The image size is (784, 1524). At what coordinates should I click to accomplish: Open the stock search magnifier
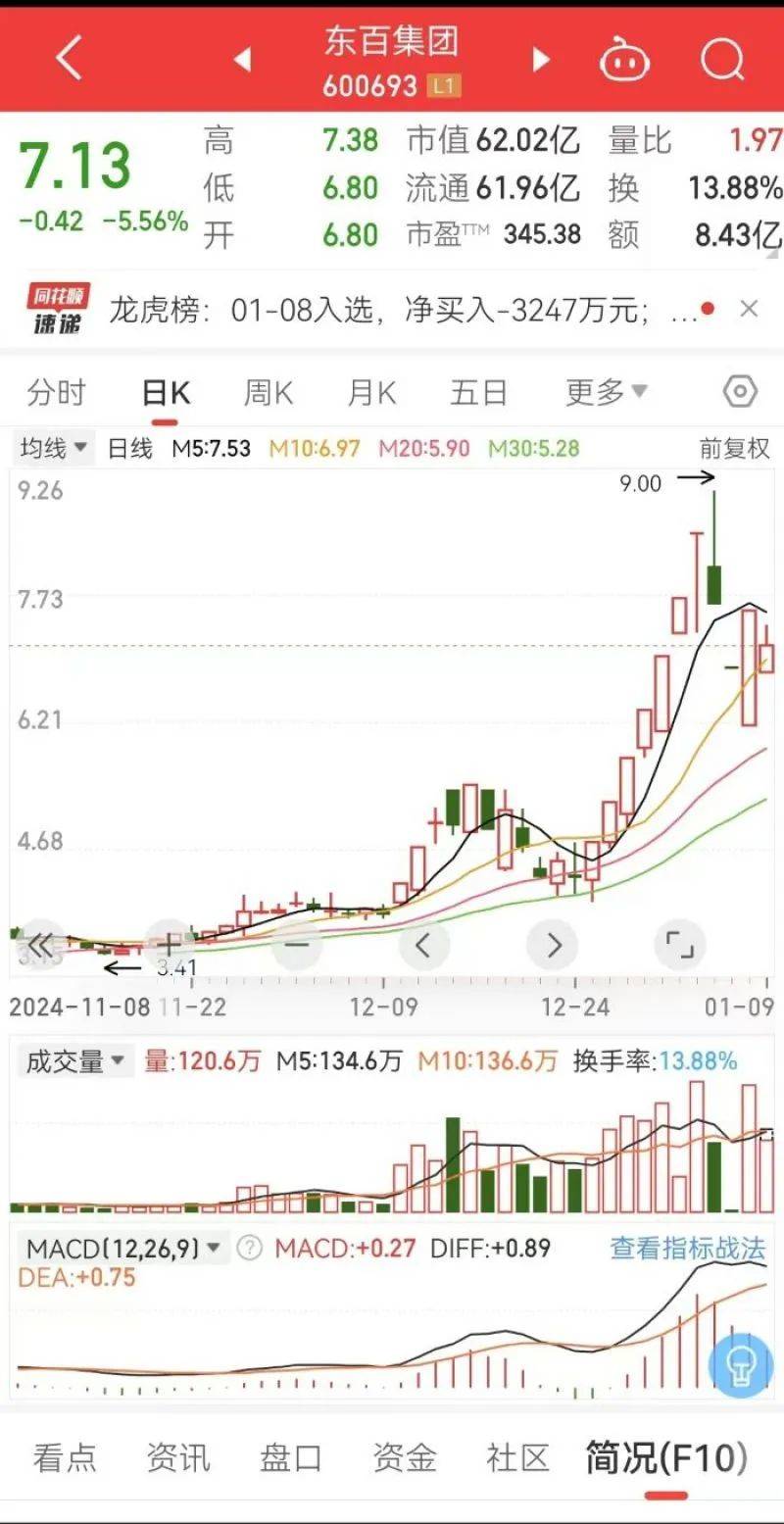click(721, 58)
